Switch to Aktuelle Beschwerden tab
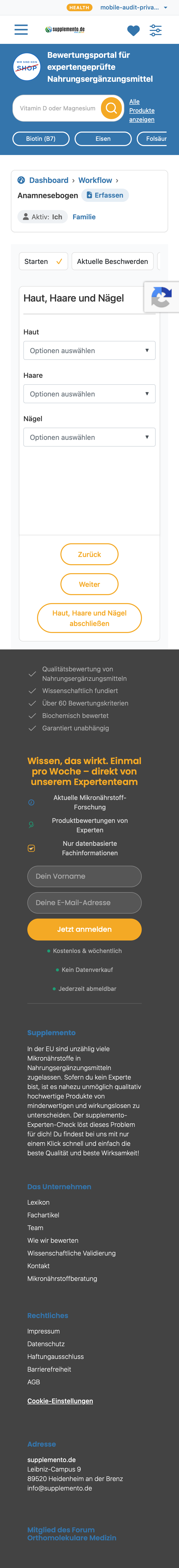 (112, 261)
